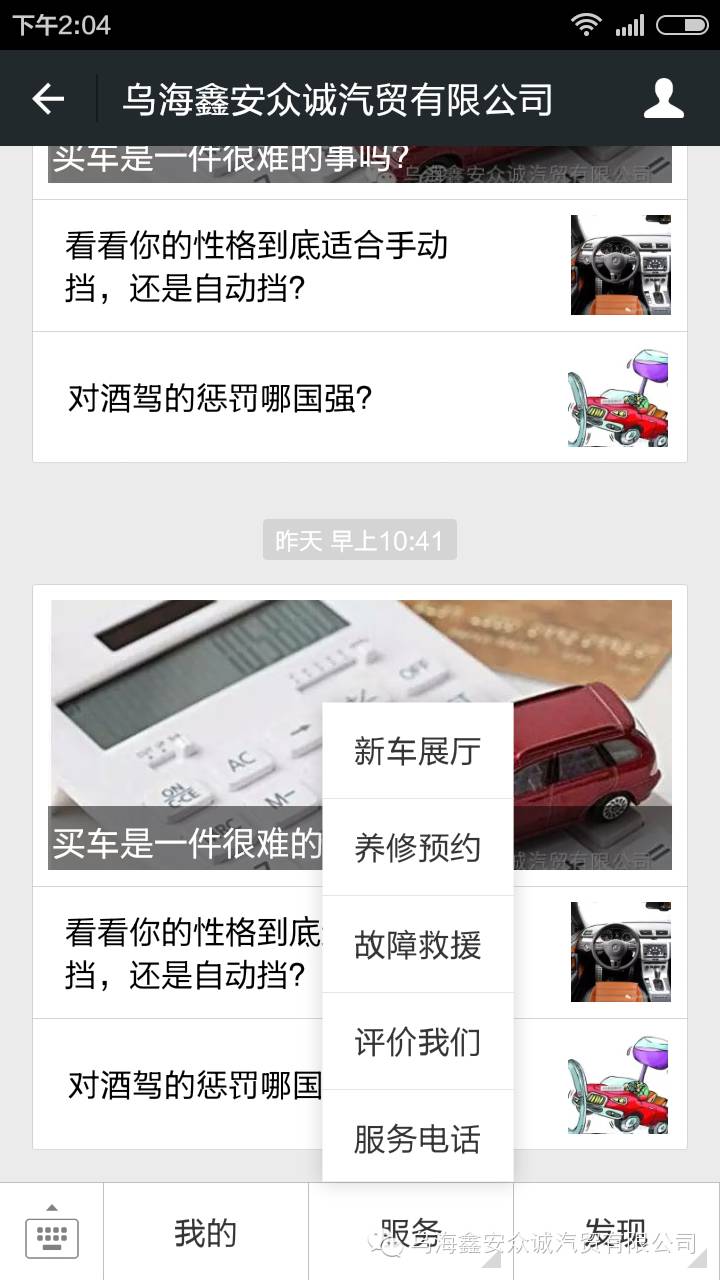
Task: Read the 对酒驾的惩罚哪国强 article above the 昨天 timestamp
Action: (300, 398)
